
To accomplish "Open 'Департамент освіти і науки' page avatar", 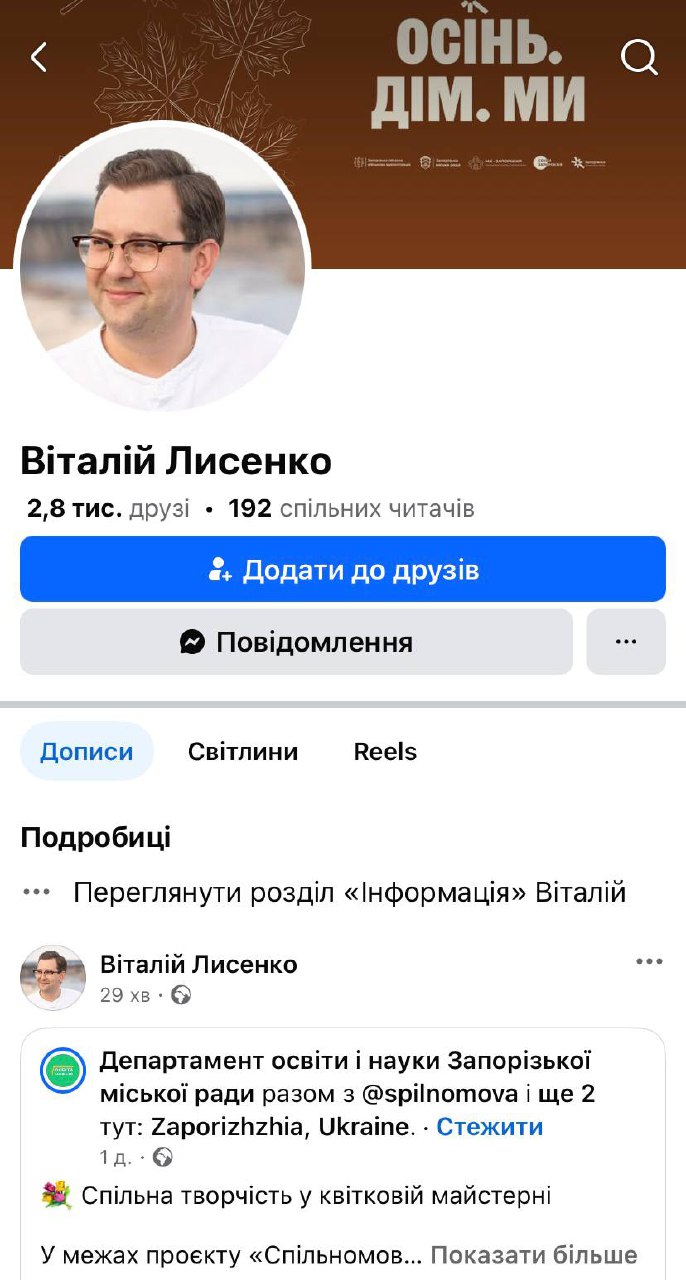I will pos(63,1071).
